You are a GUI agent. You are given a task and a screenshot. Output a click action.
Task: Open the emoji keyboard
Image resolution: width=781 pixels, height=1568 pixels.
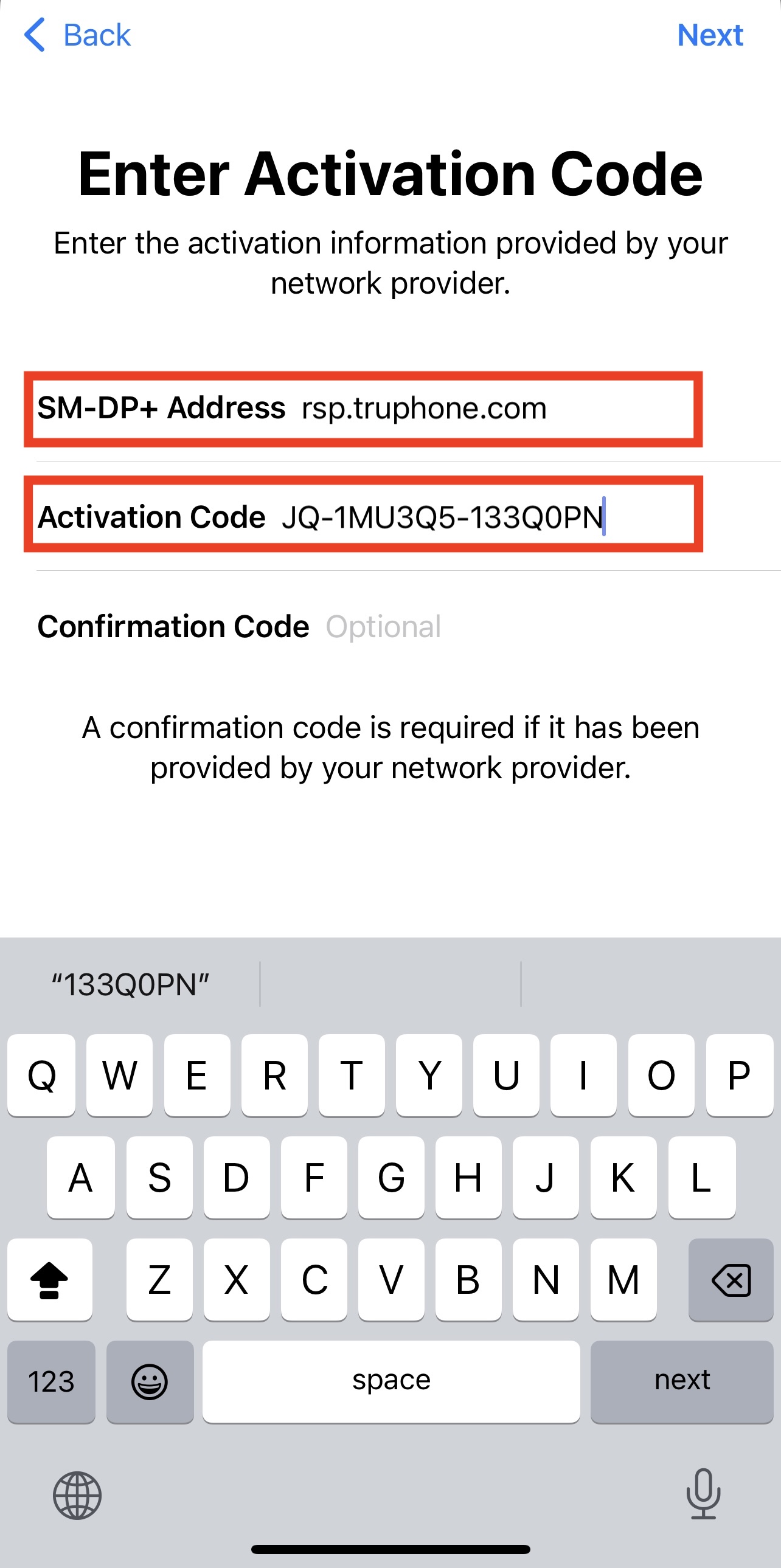click(x=150, y=1381)
